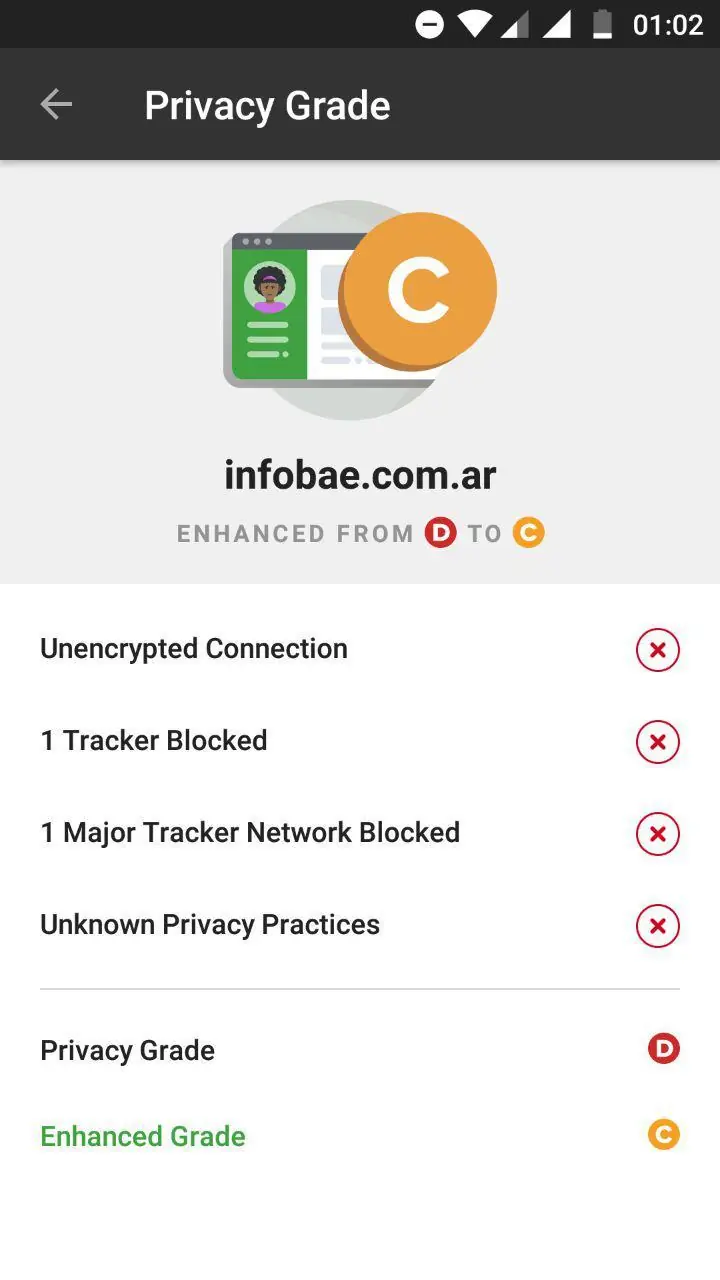Tap the orange C badge beside Enhanced Grade
This screenshot has width=720, height=1280.
coord(662,1135)
